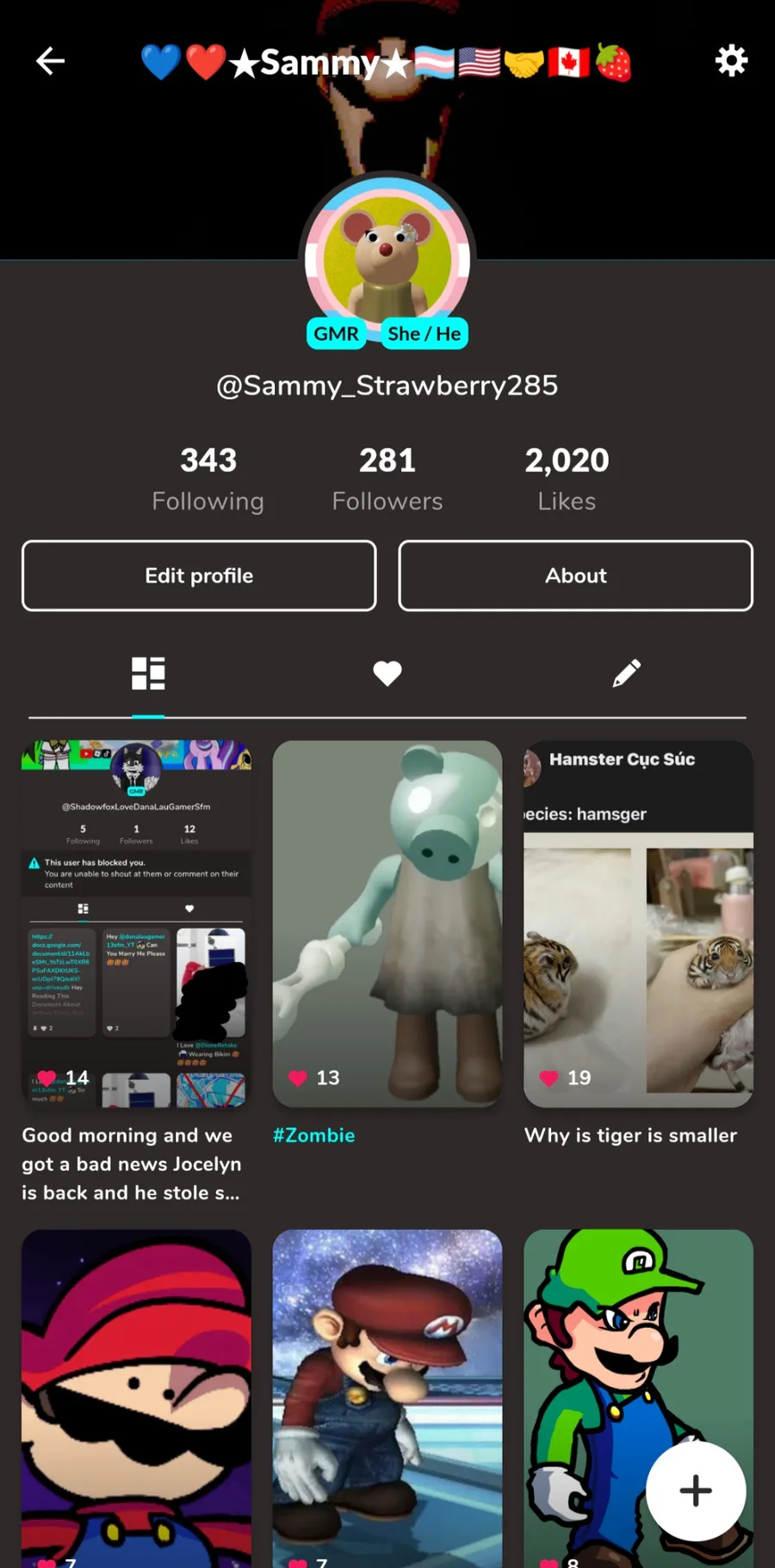
Task: Switch to the posts grid tab
Action: click(148, 674)
